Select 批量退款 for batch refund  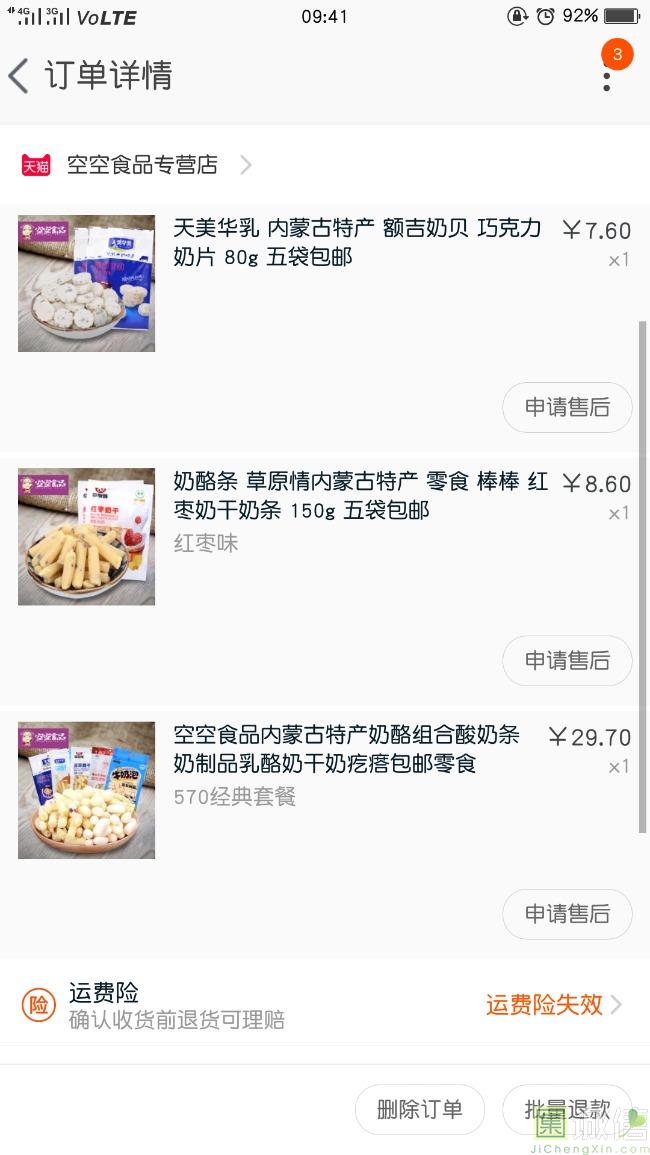[x=567, y=1109]
